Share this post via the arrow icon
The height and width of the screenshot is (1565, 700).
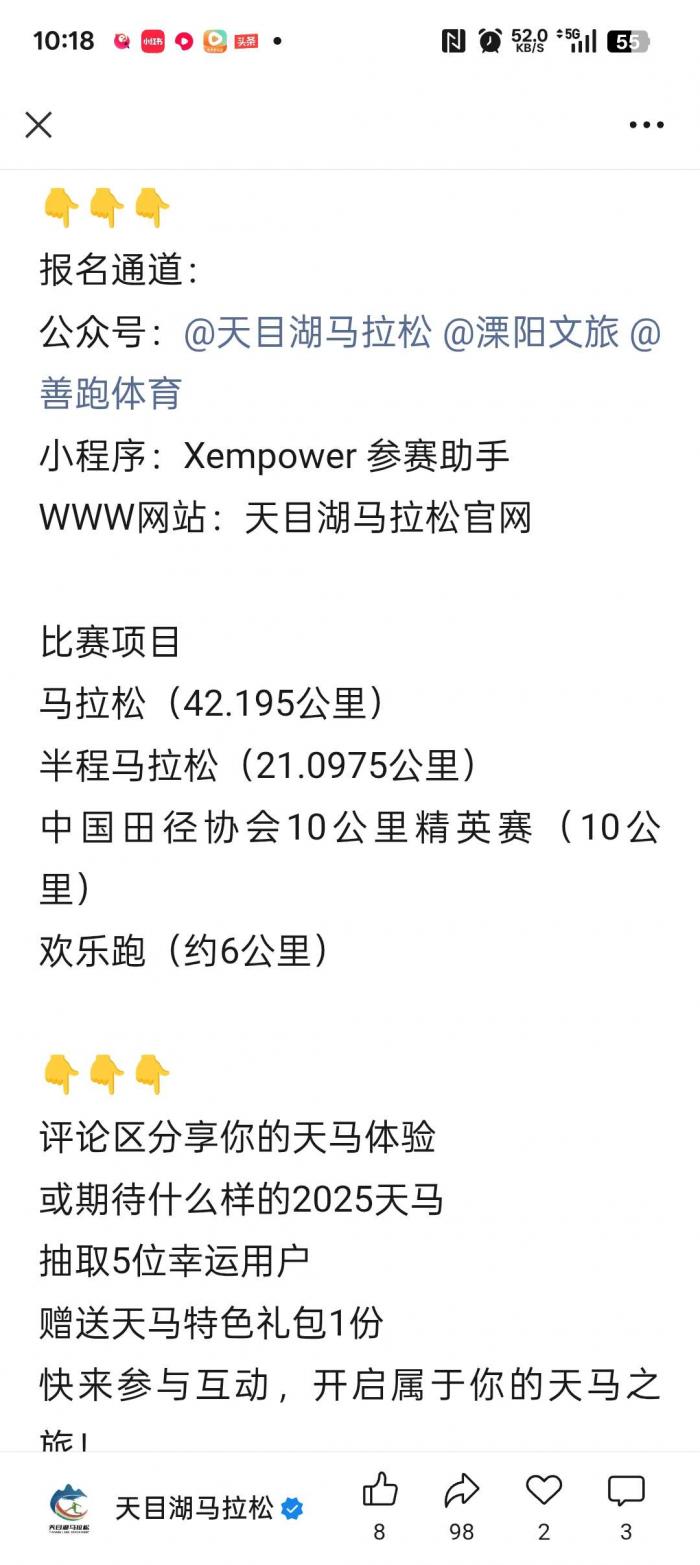click(461, 1490)
